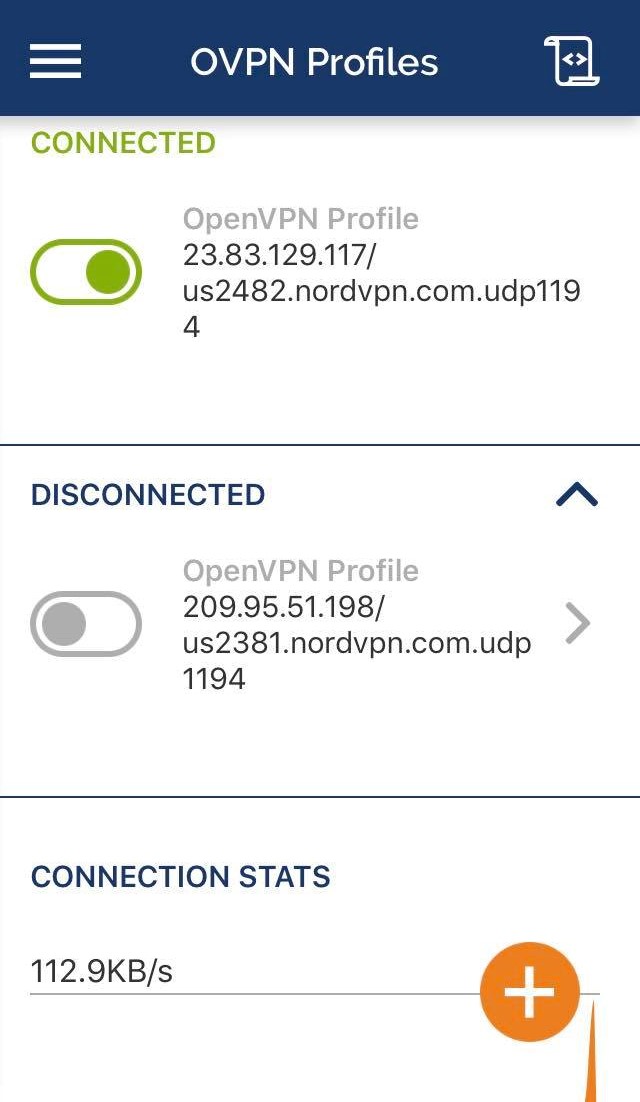The width and height of the screenshot is (640, 1102).
Task: Open the hamburger navigation menu
Action: pyautogui.click(x=56, y=62)
